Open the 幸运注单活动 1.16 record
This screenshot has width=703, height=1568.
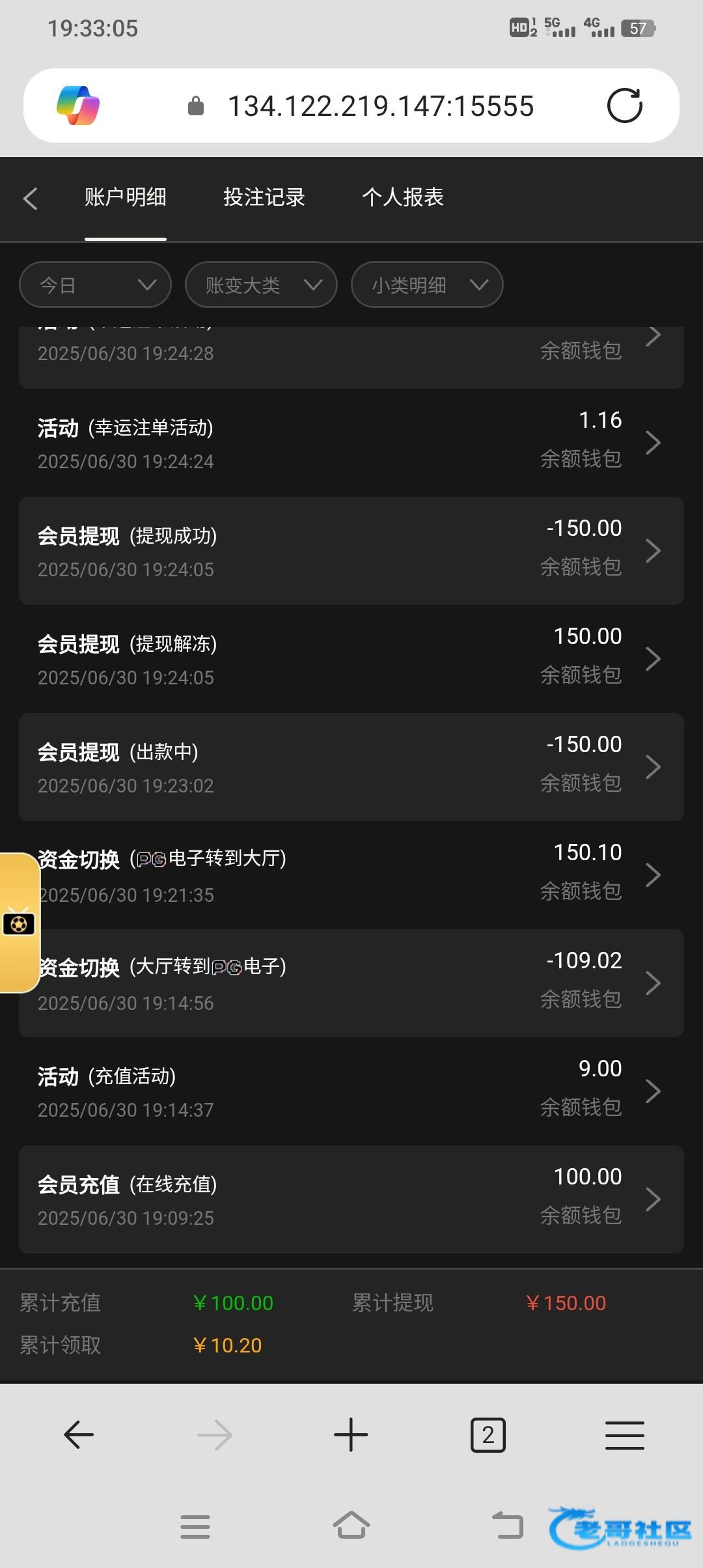tap(351, 443)
